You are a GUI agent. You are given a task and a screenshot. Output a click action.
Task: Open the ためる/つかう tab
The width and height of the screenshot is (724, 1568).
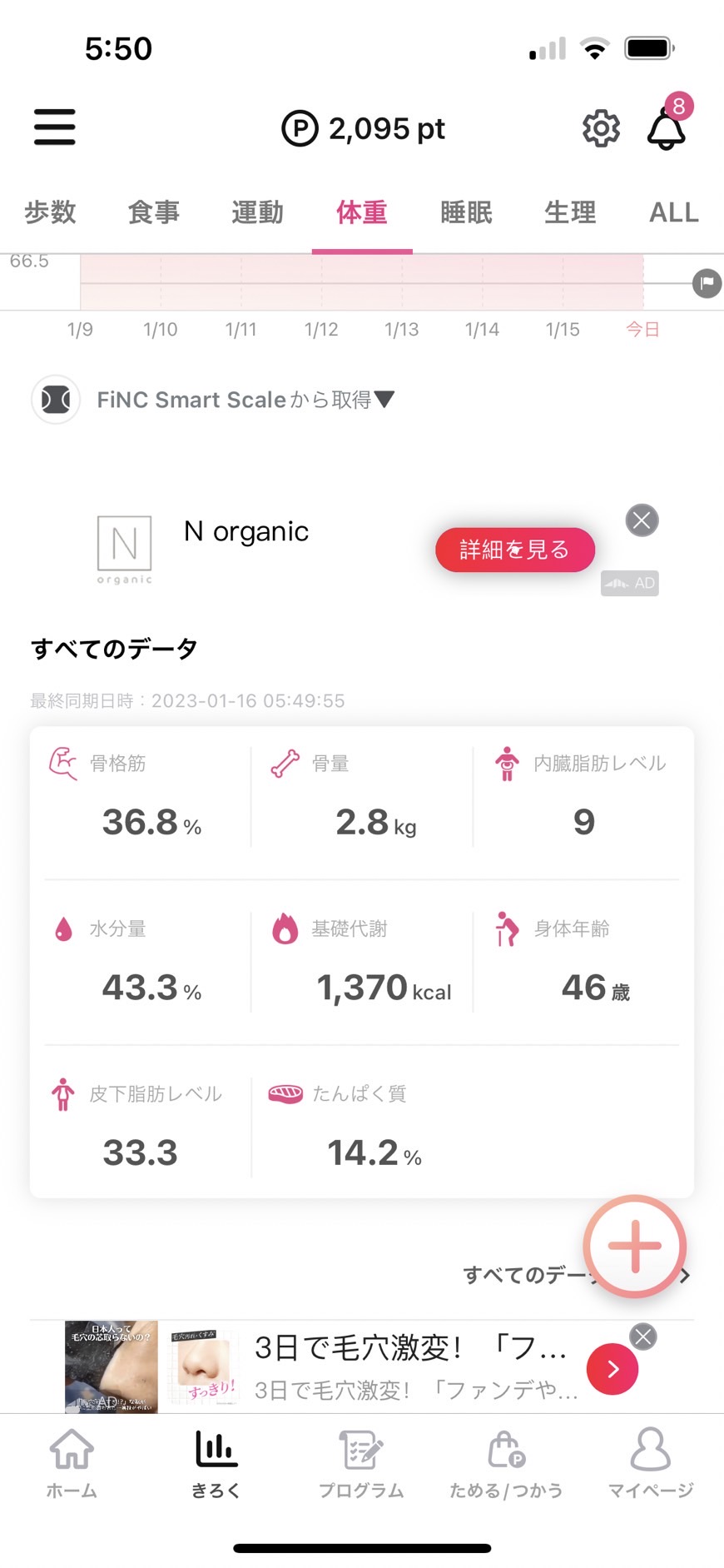[x=506, y=1463]
